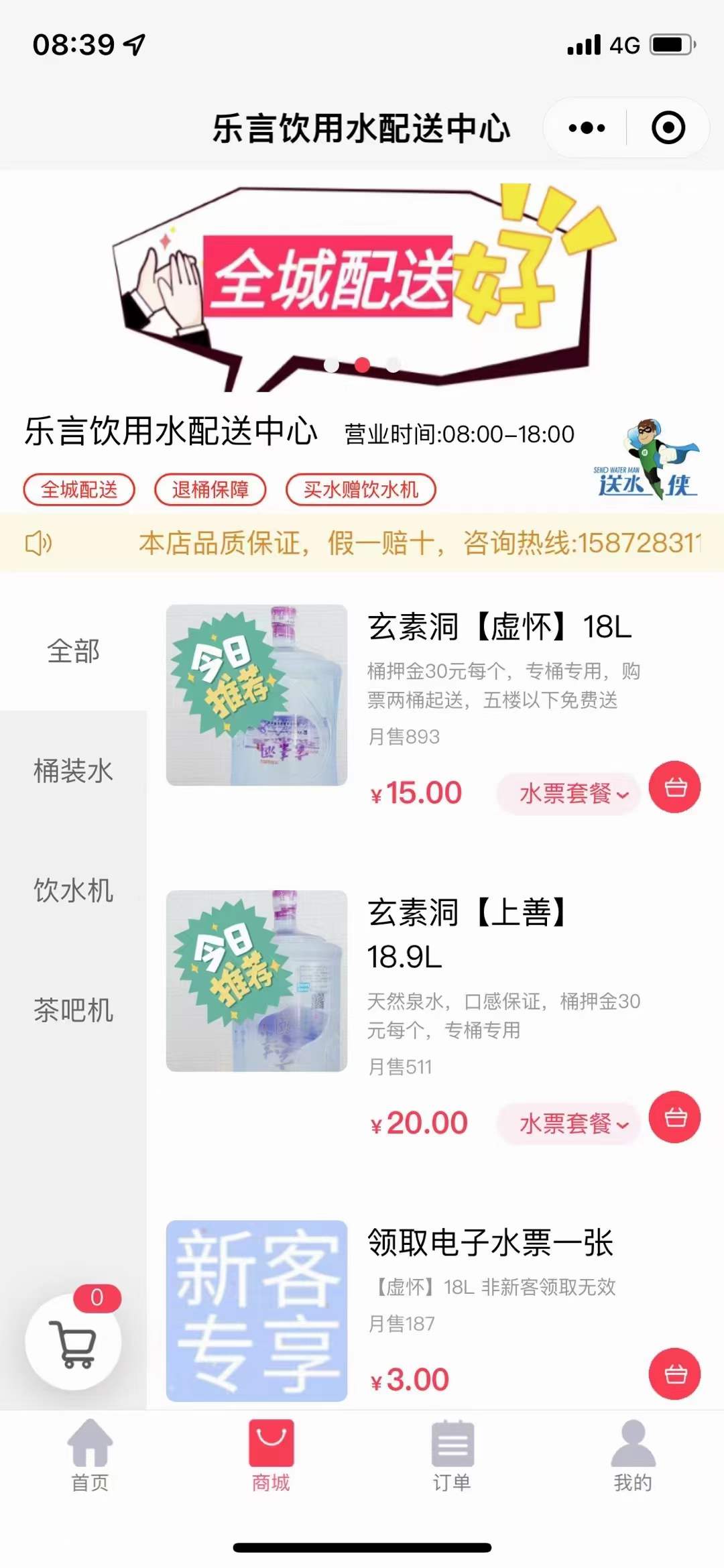Image resolution: width=724 pixels, height=1568 pixels.
Task: Add 玄素洞【虚怀】18L to basket
Action: coord(674,787)
